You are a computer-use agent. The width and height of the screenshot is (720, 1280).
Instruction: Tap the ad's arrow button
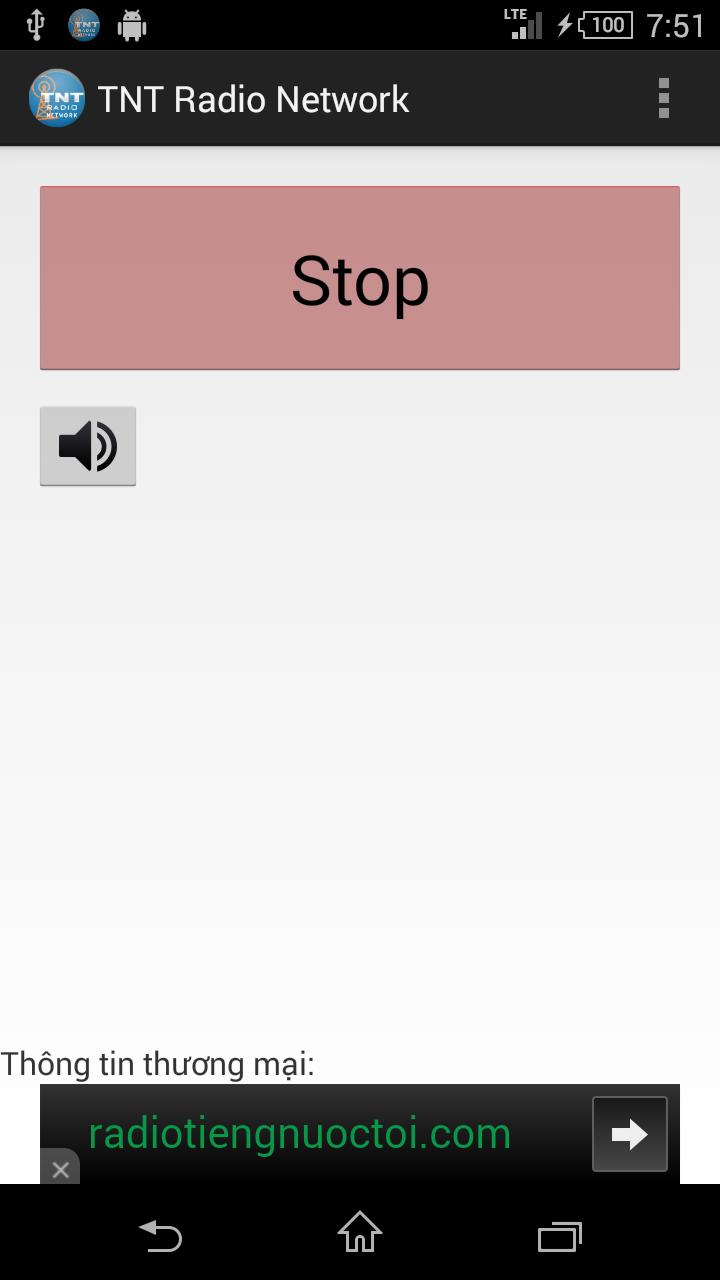[x=629, y=1134]
